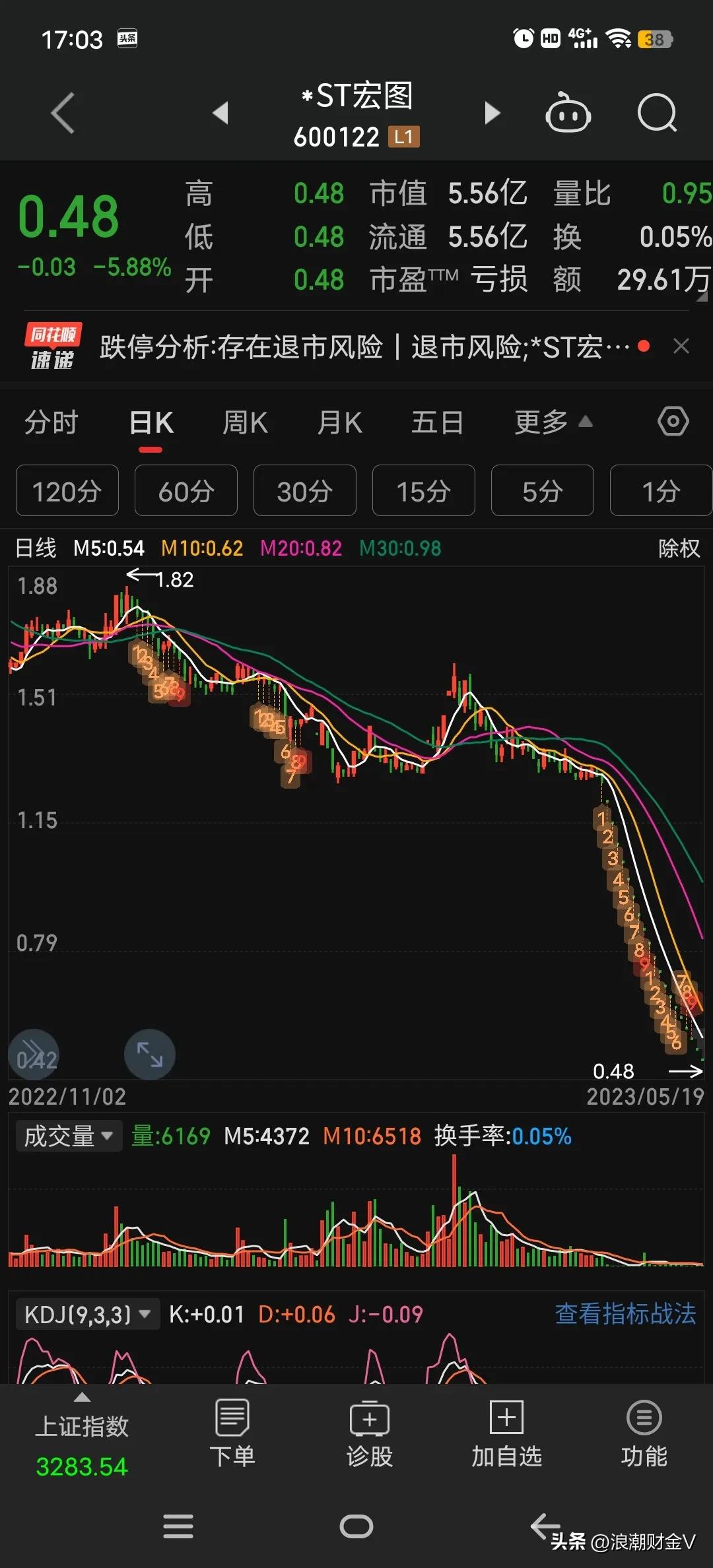Open the 成交量 indicator dropdown
Screen dimensions: 713x1568
[68, 1136]
